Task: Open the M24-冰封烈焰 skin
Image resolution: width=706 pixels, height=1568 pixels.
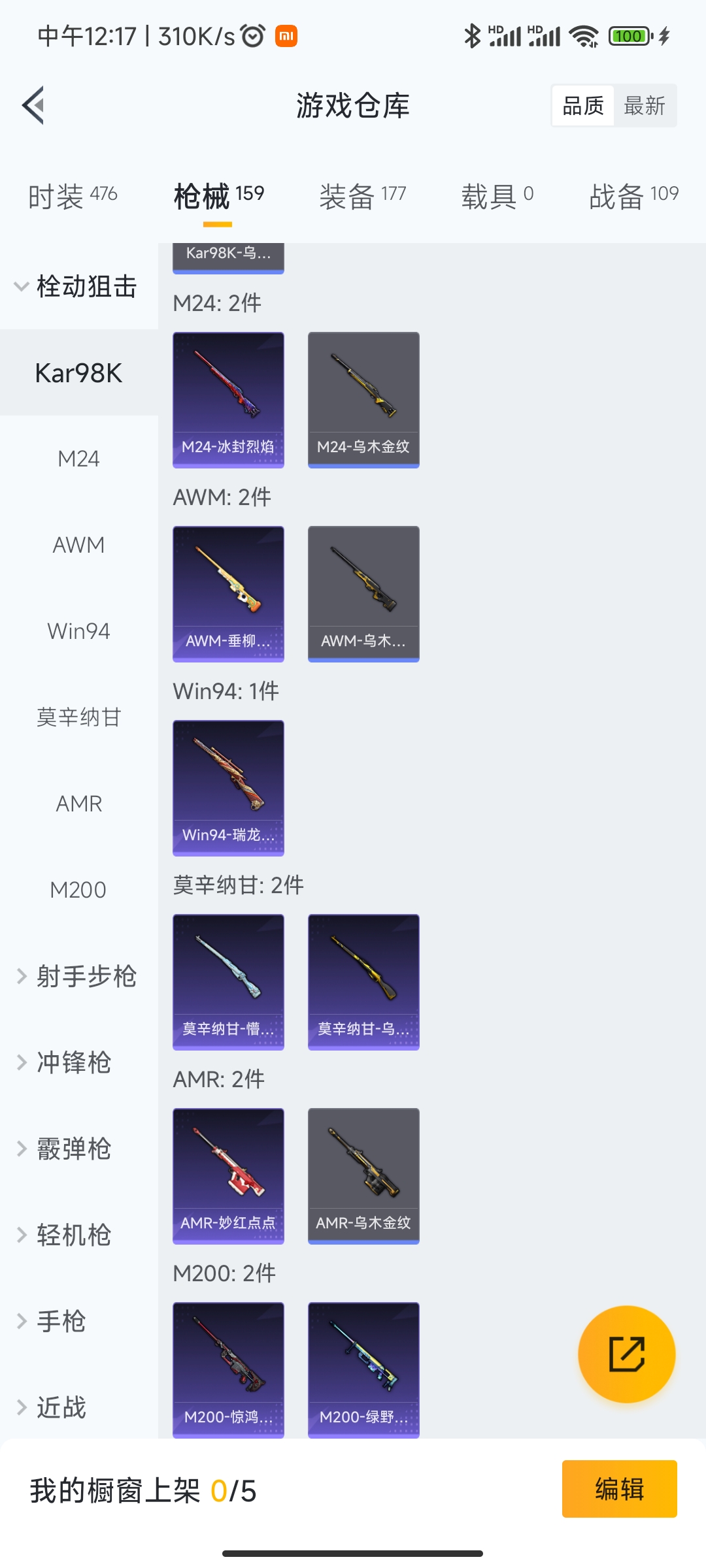Action: click(228, 400)
